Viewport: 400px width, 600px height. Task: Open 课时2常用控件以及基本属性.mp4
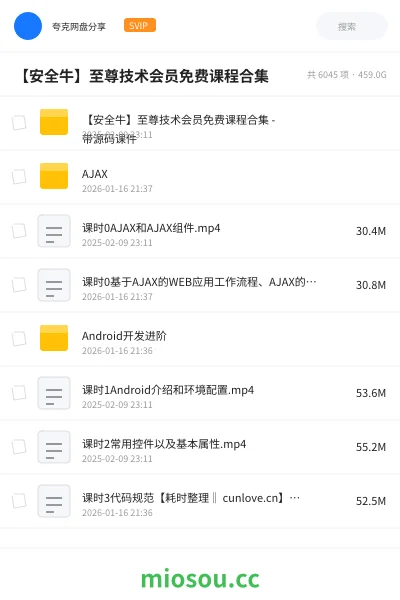point(200,447)
